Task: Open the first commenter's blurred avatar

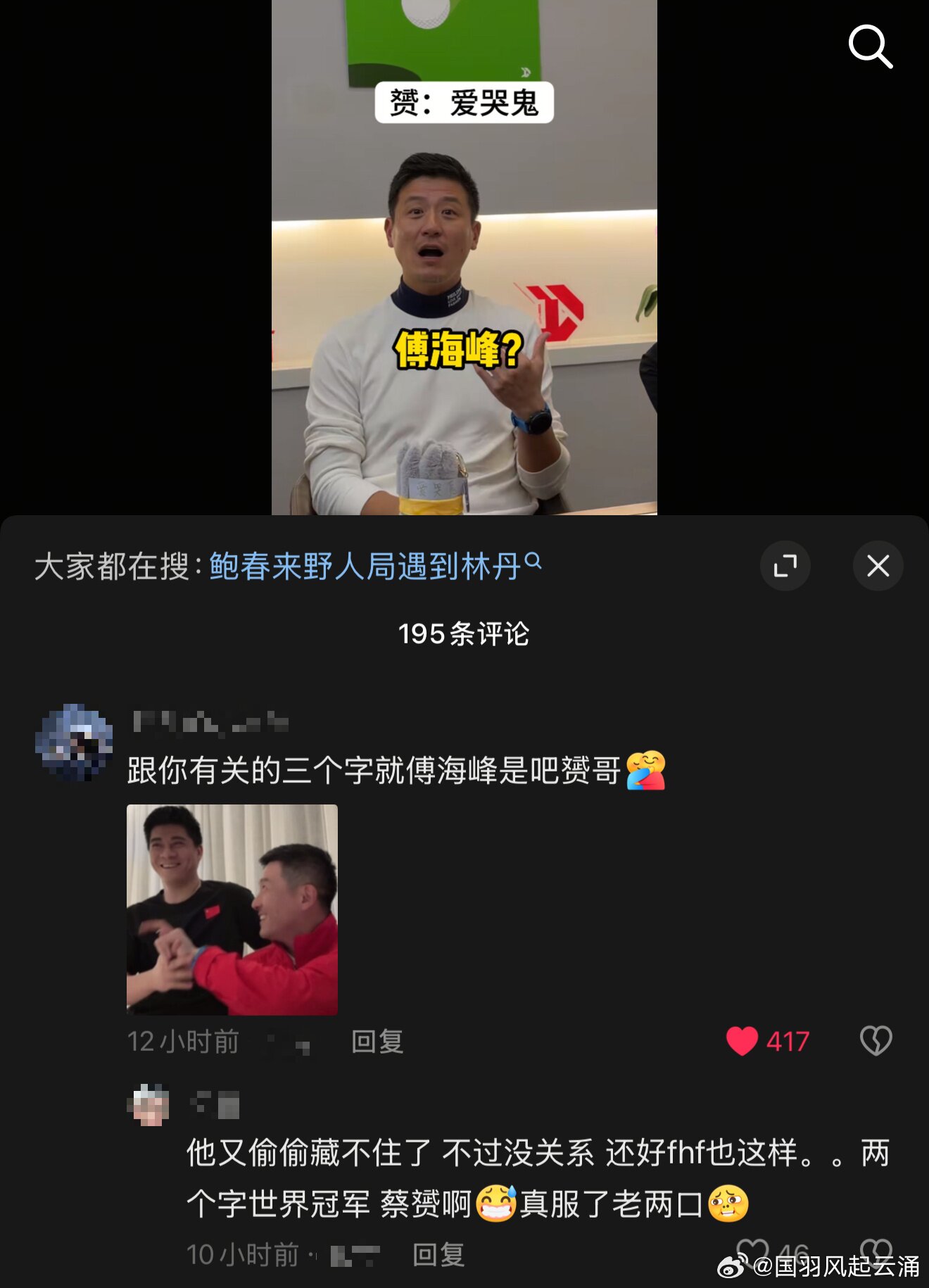Action: tap(74, 743)
